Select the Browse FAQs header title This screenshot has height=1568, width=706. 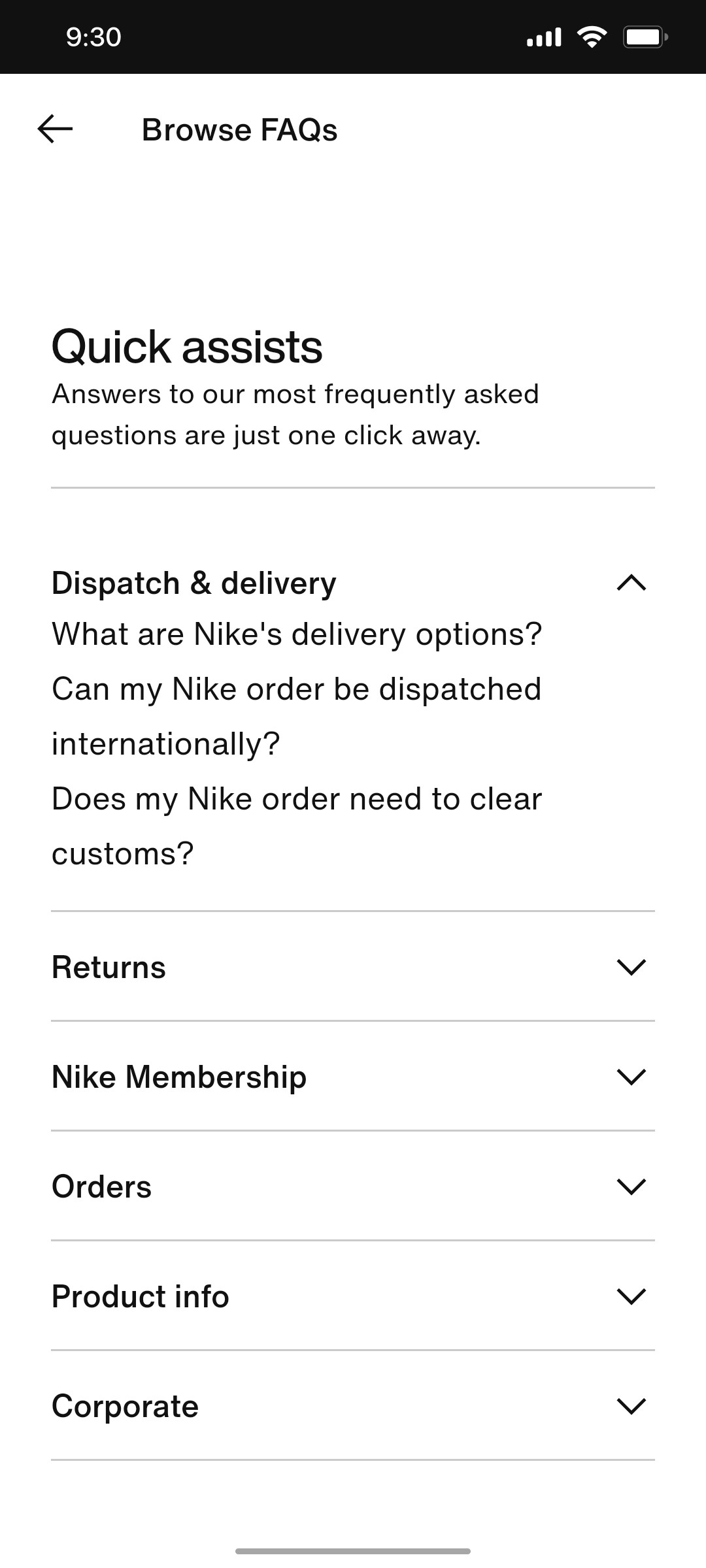pos(239,129)
